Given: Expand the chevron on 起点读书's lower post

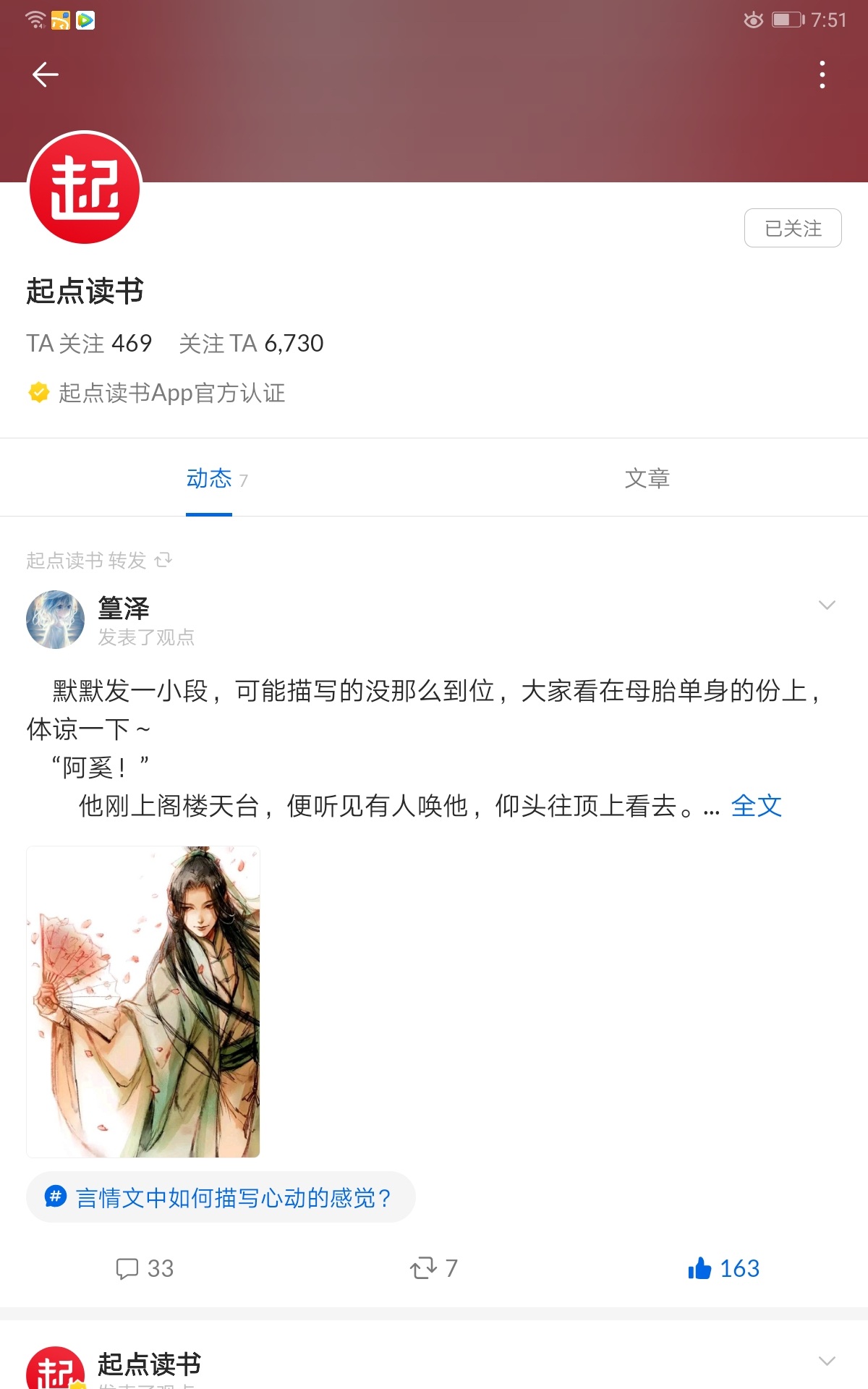Looking at the screenshot, I should point(826,1361).
